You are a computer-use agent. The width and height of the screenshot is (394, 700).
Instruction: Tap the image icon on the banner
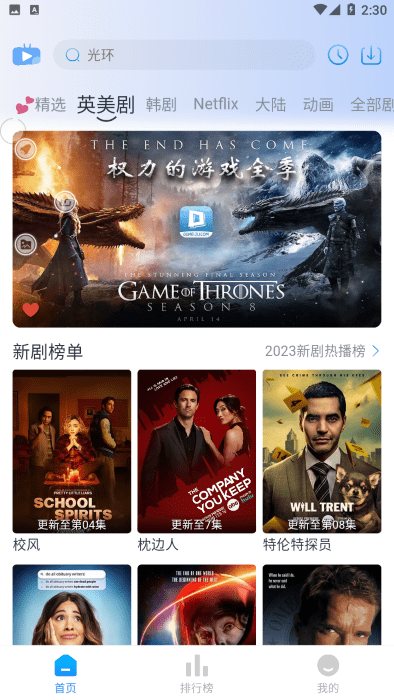[26, 244]
